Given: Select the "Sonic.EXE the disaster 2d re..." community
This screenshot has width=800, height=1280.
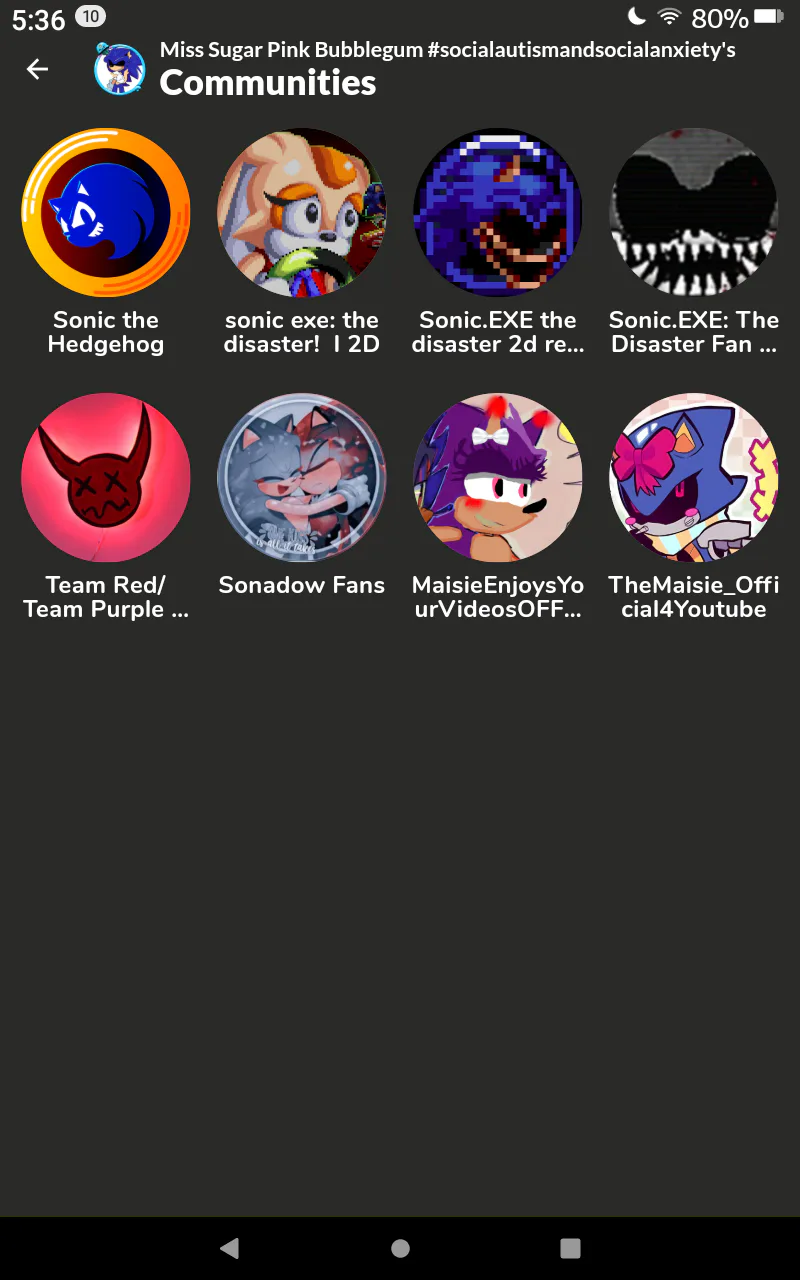Looking at the screenshot, I should point(498,213).
